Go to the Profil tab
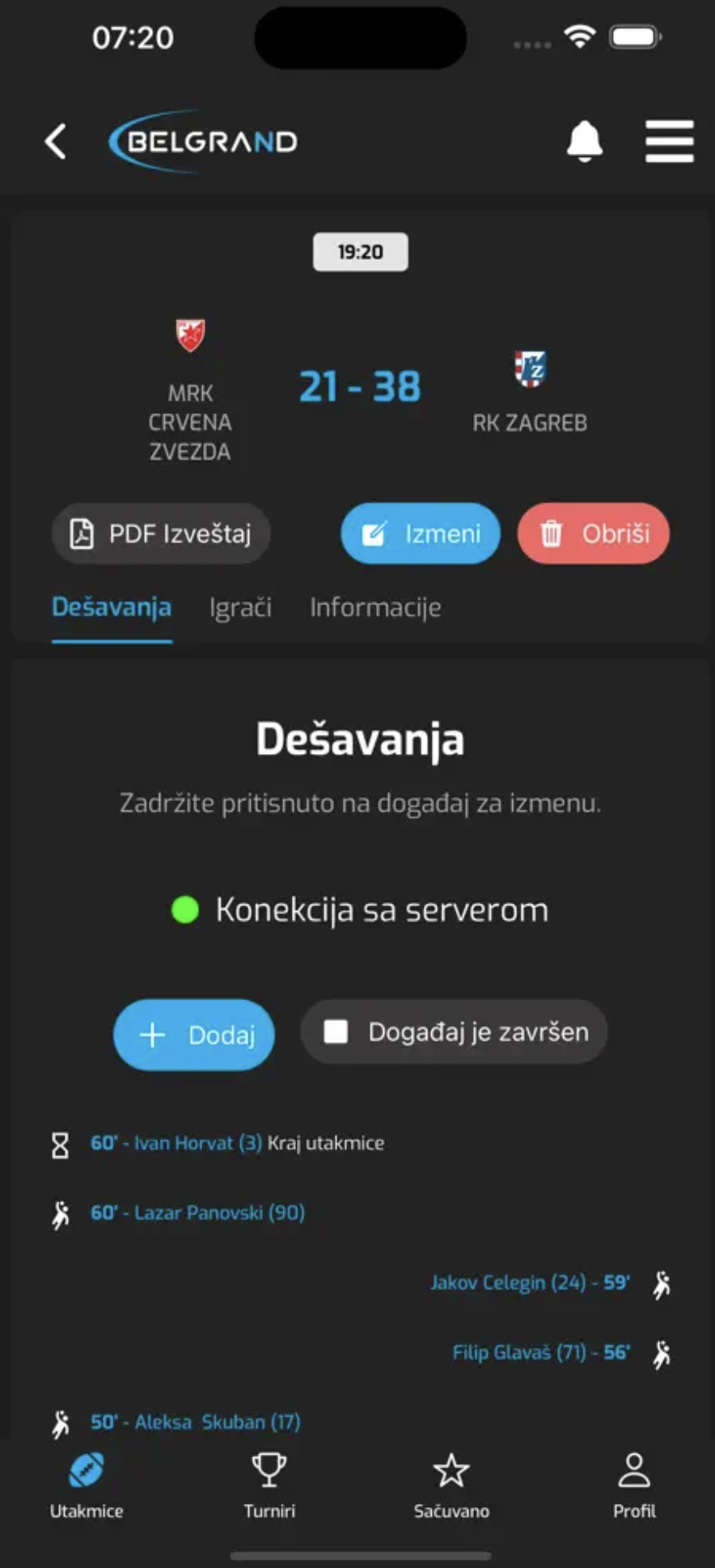 634,1485
